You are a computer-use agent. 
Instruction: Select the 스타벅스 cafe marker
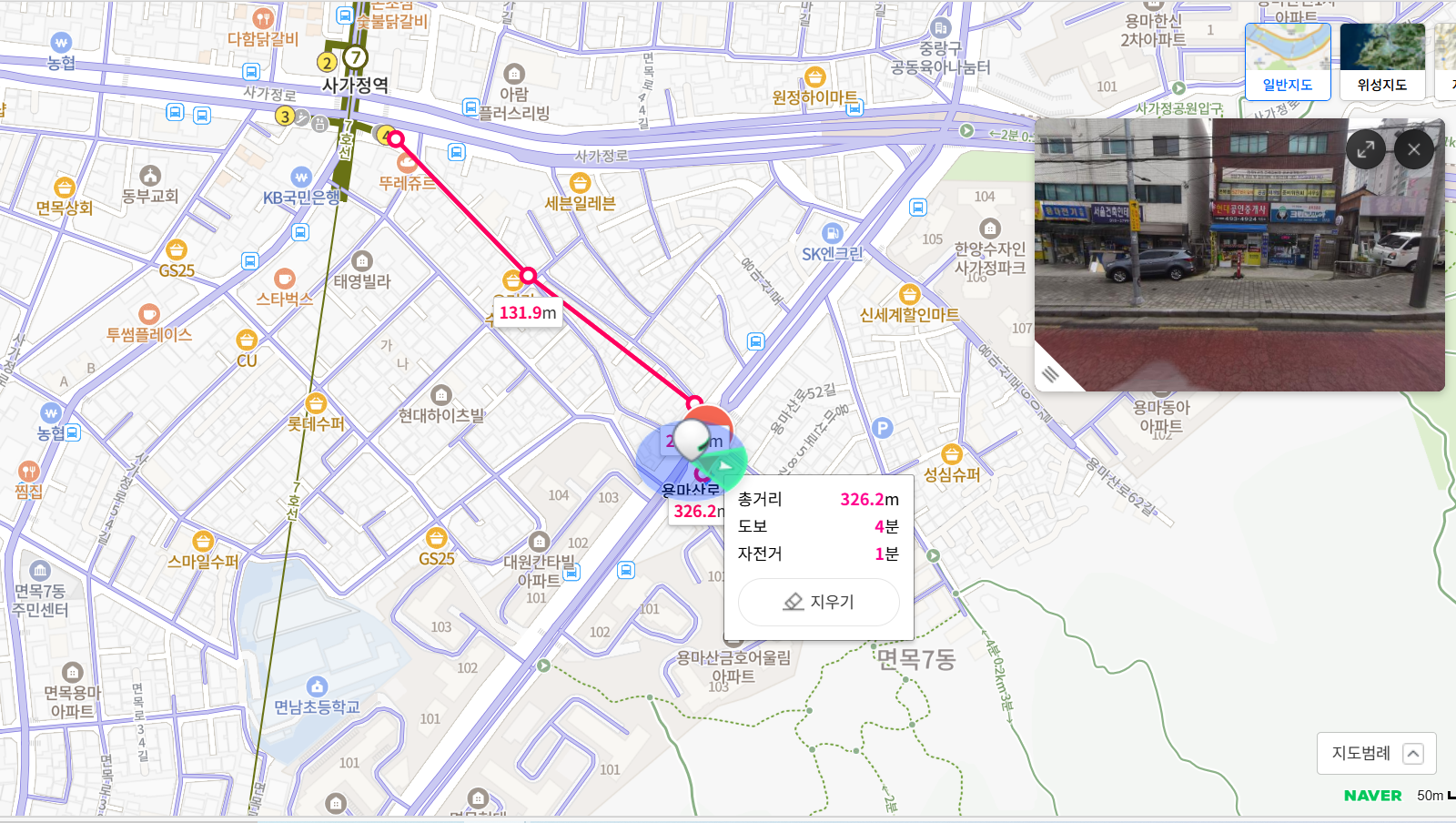coord(285,279)
